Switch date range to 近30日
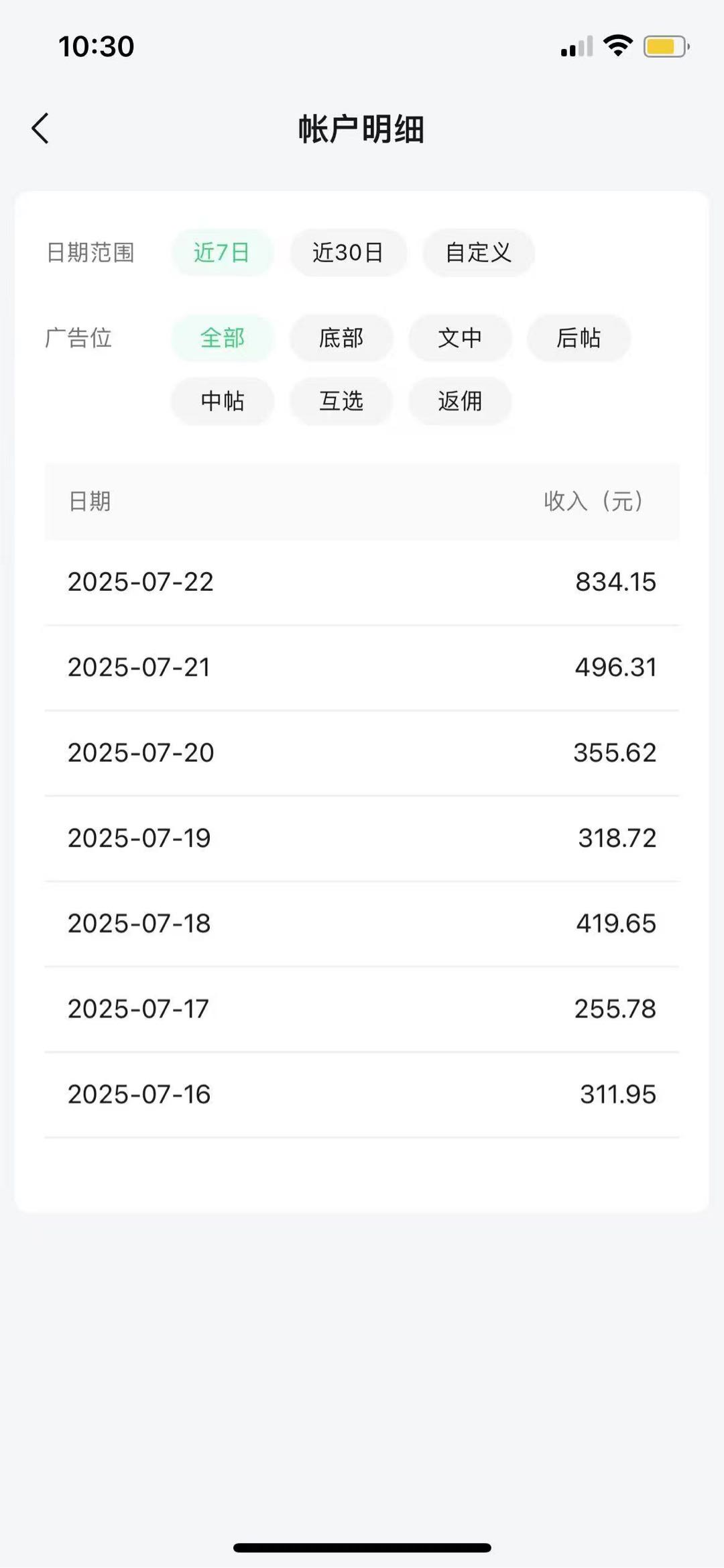The height and width of the screenshot is (1568, 724). point(348,253)
